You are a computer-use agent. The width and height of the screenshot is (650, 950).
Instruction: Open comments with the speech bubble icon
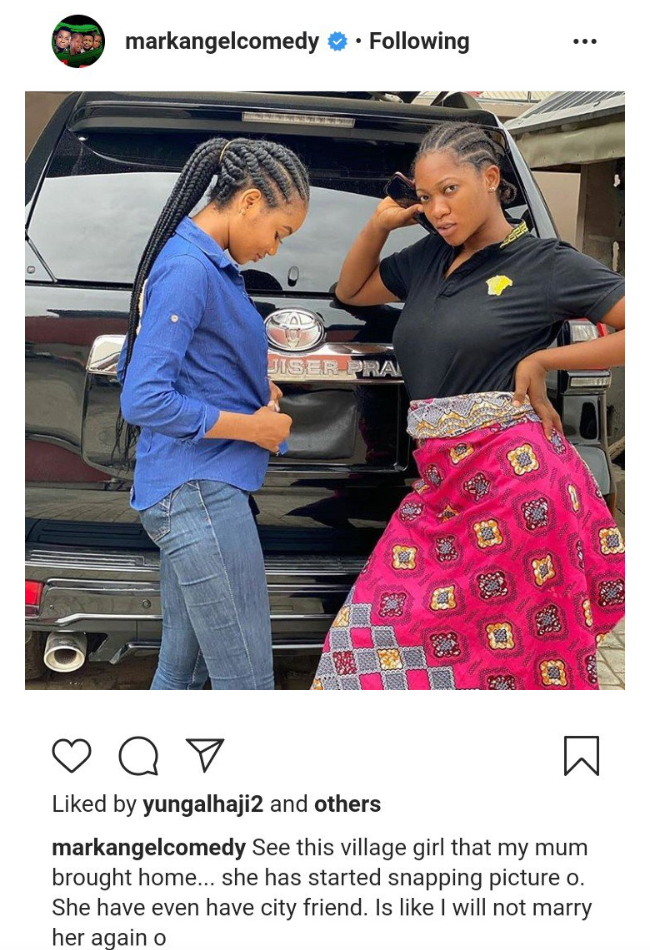point(138,756)
